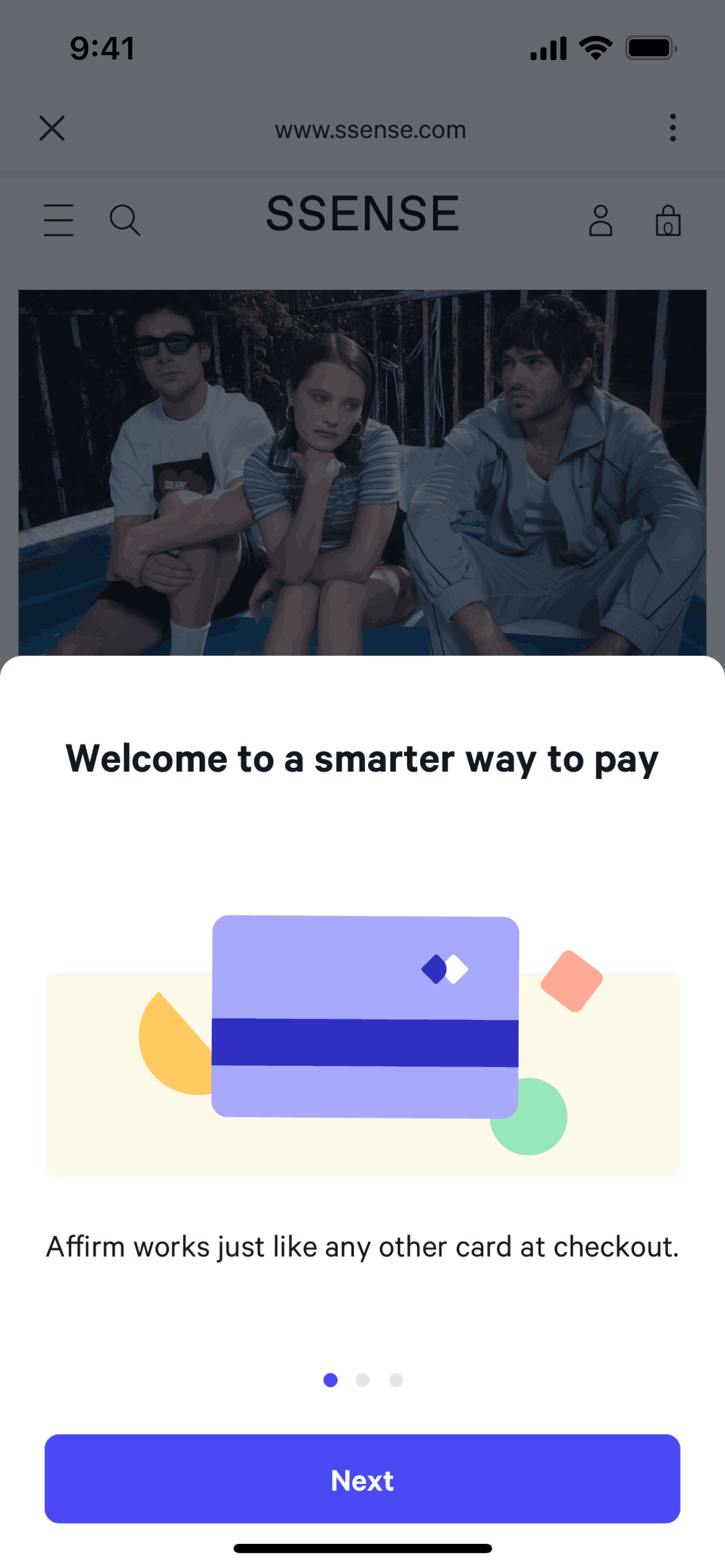Open the browser's three-dot overflow menu
The image size is (725, 1568).
pyautogui.click(x=673, y=128)
